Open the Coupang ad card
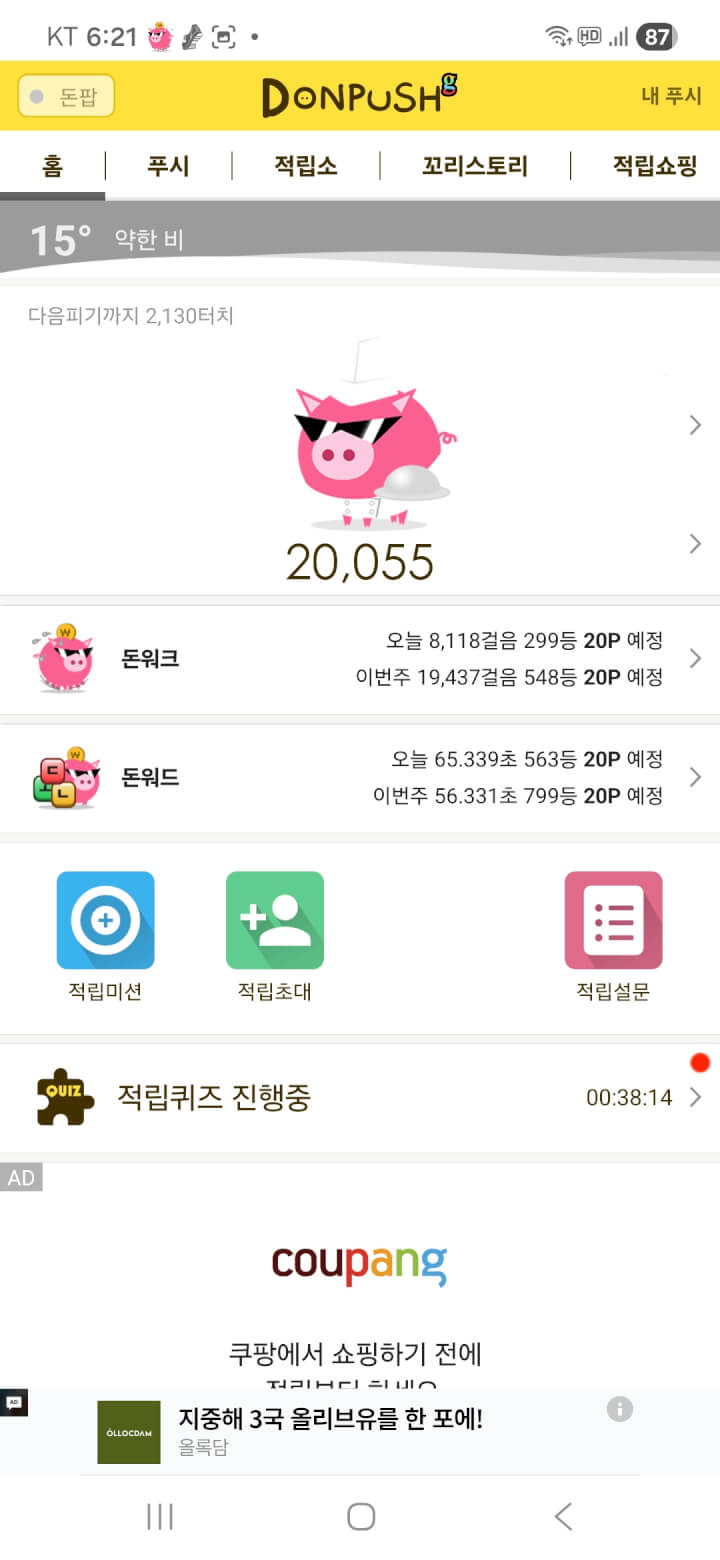The height and width of the screenshot is (1560, 720). 360,1290
